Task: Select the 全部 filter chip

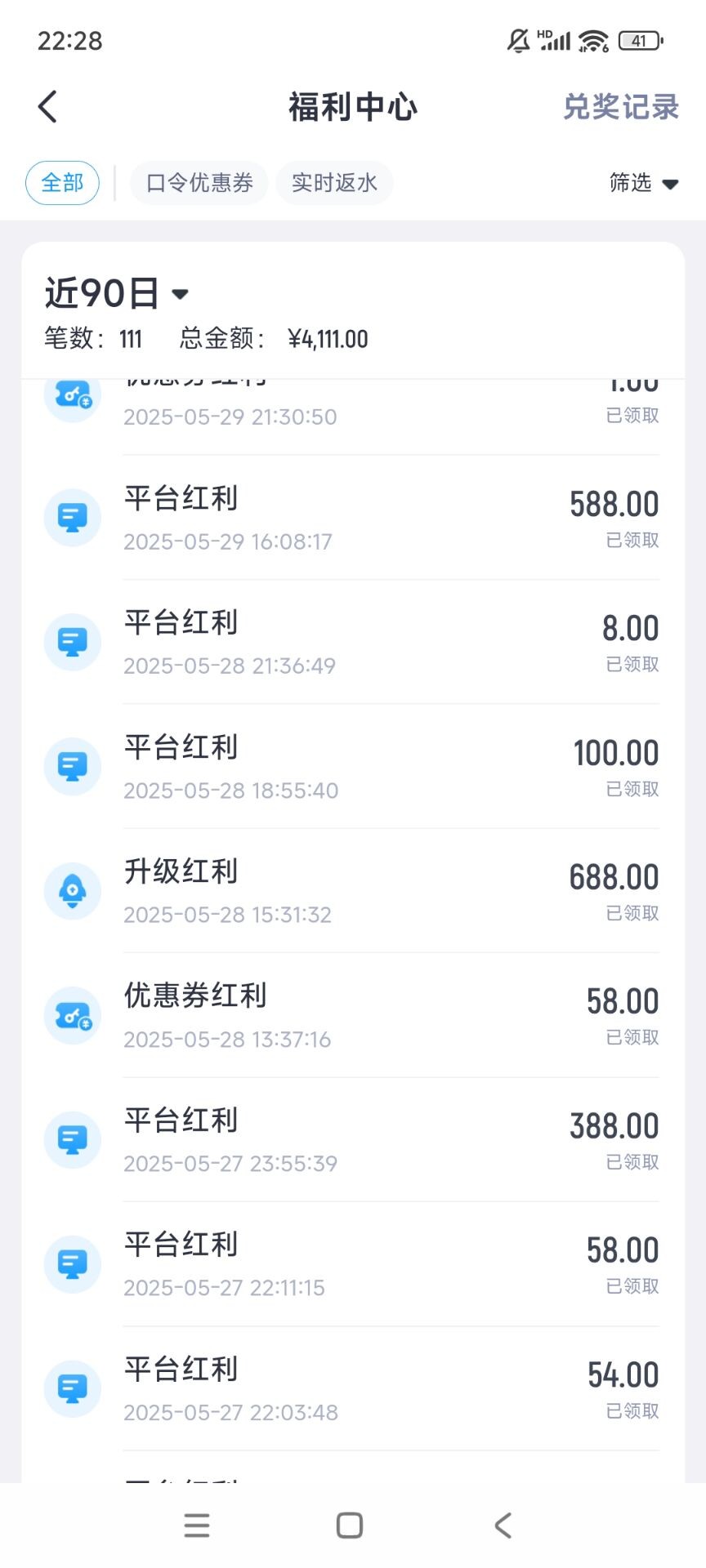Action: click(62, 183)
